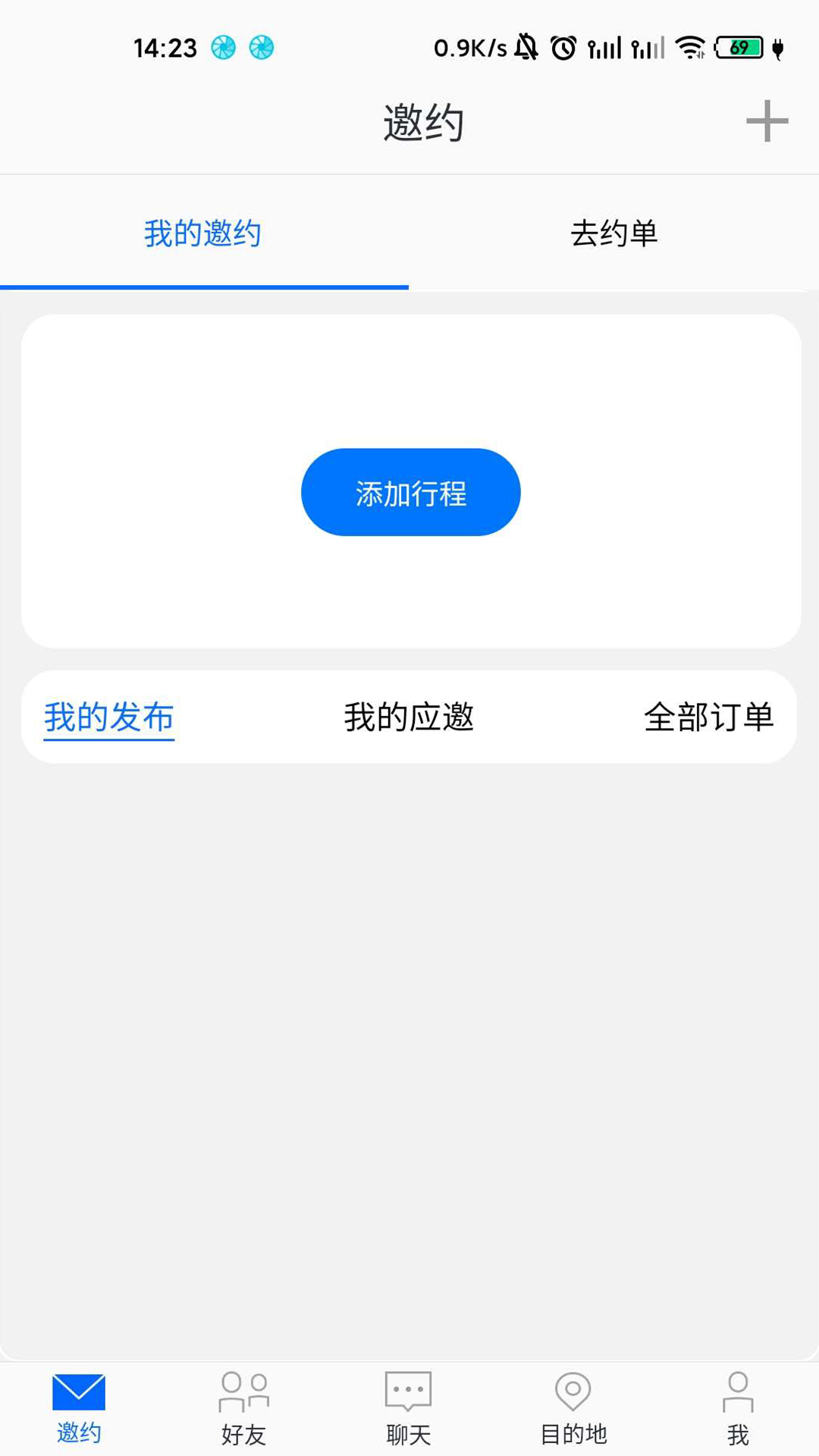Switch to the 去约单 tab
819x1456 pixels.
tap(613, 233)
